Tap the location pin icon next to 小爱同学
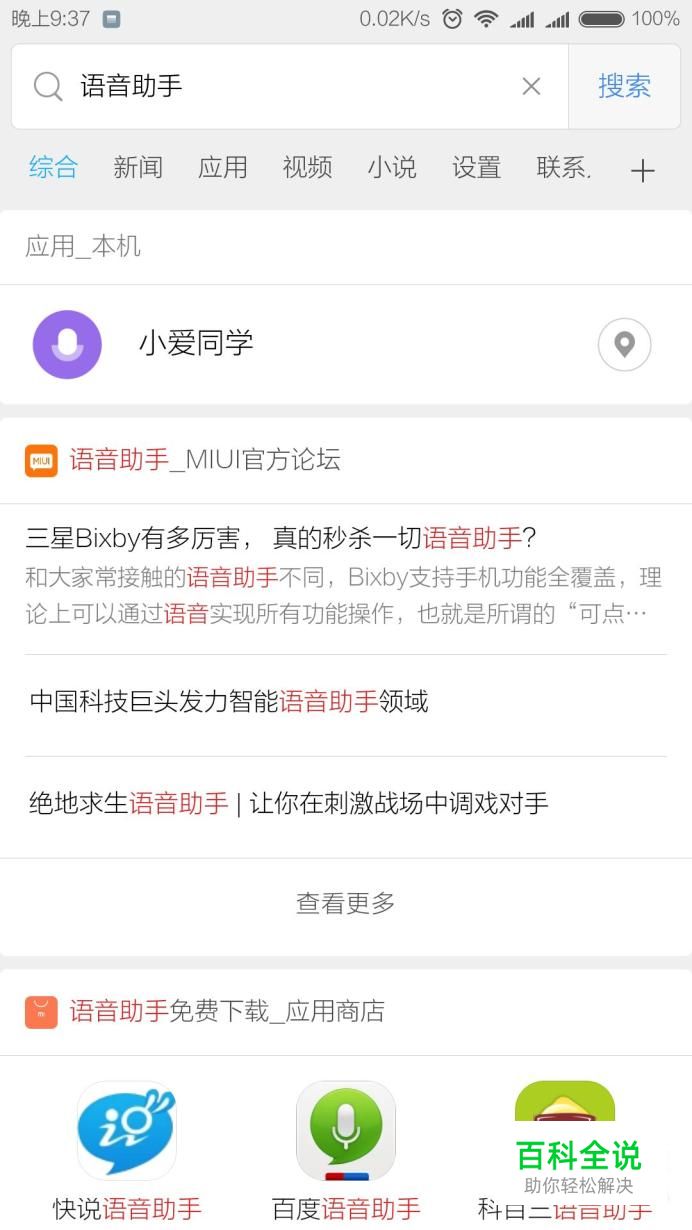This screenshot has height=1230, width=692. click(624, 345)
